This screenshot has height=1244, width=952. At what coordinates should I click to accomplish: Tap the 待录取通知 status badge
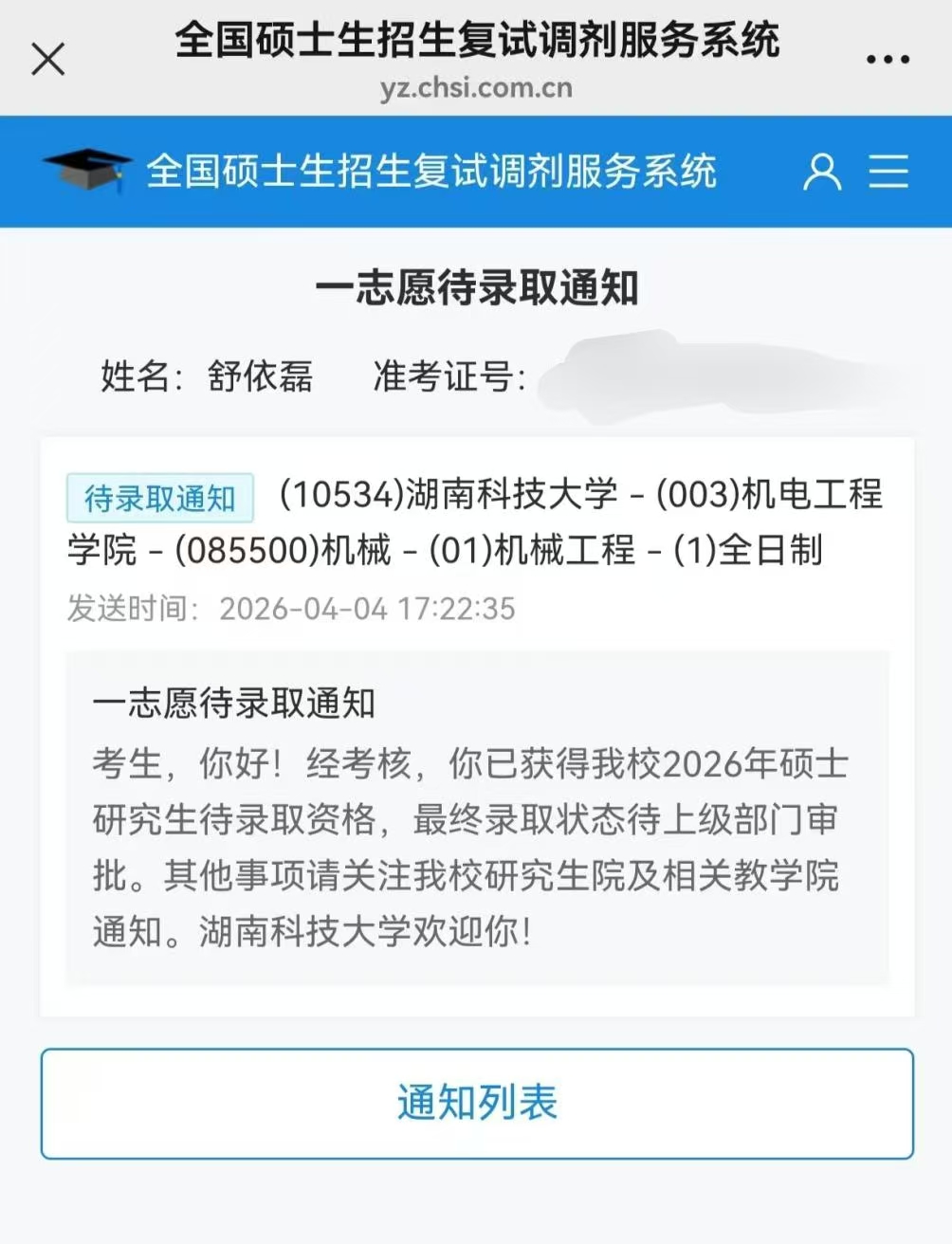(x=159, y=497)
